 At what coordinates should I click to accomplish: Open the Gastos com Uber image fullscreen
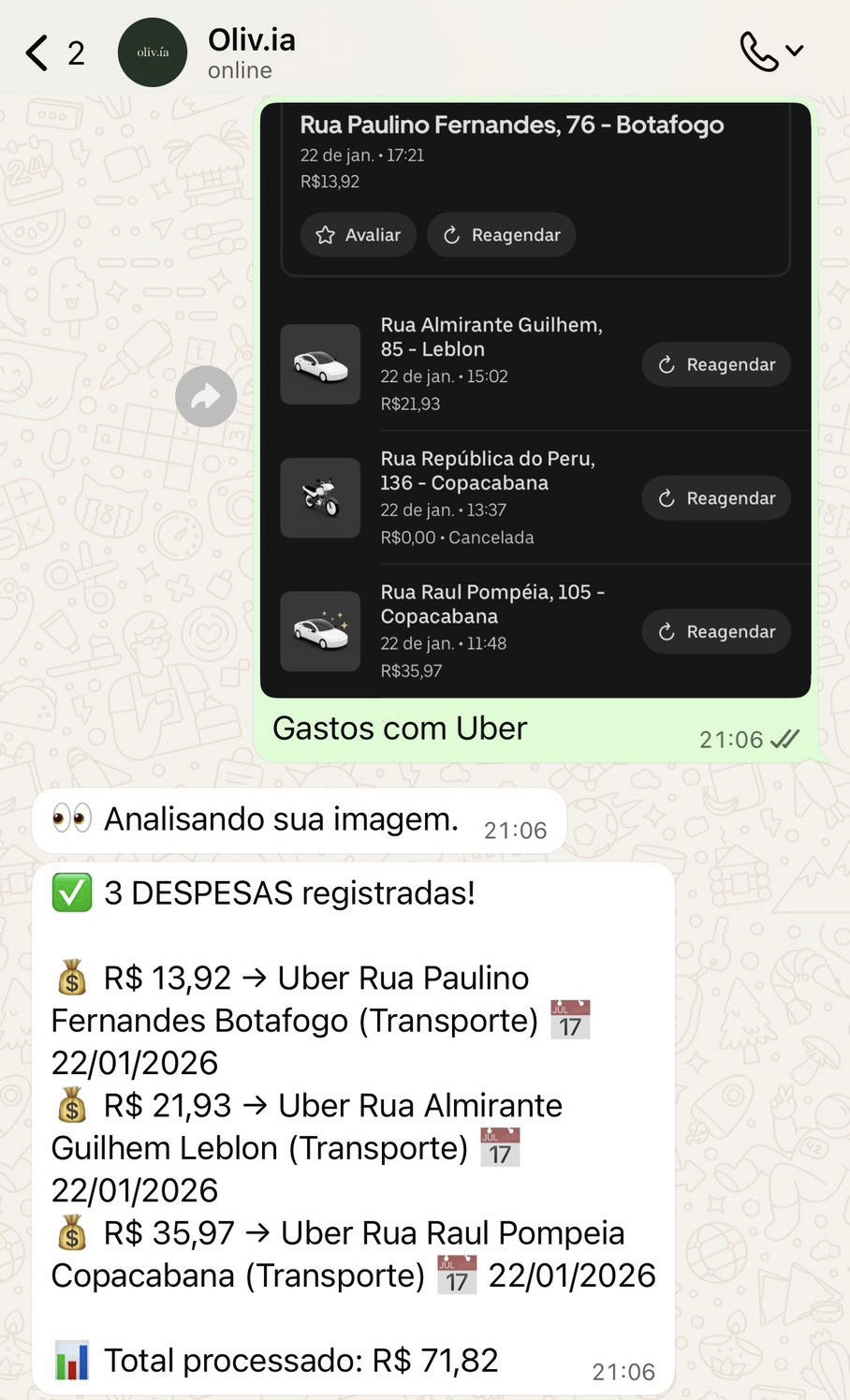click(x=535, y=403)
